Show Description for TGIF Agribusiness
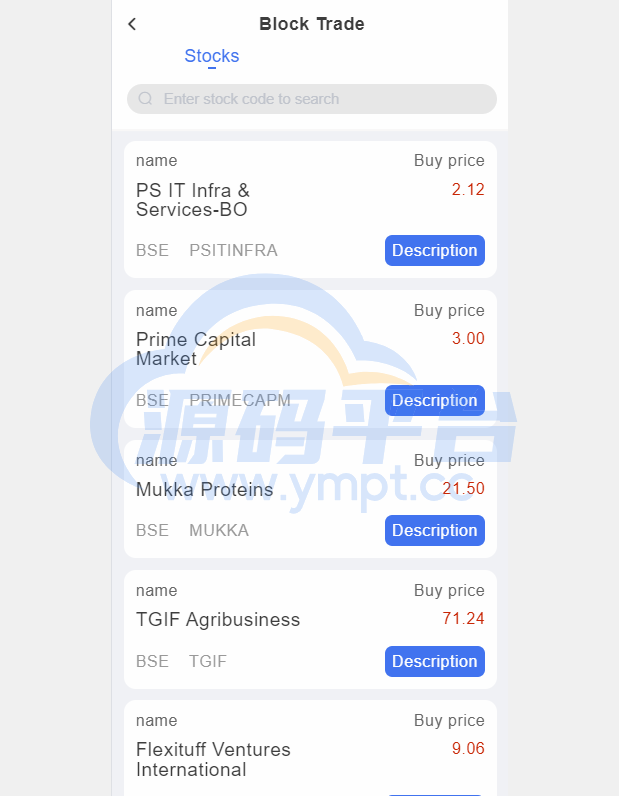The width and height of the screenshot is (619, 796). click(434, 661)
